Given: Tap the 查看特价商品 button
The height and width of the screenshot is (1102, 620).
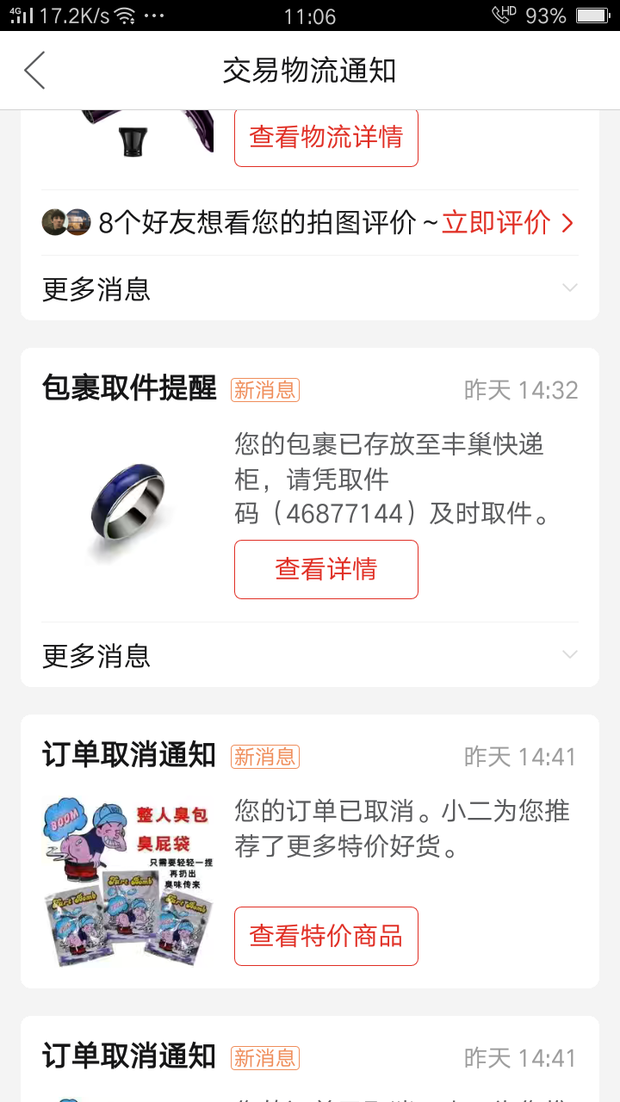Looking at the screenshot, I should tap(326, 936).
